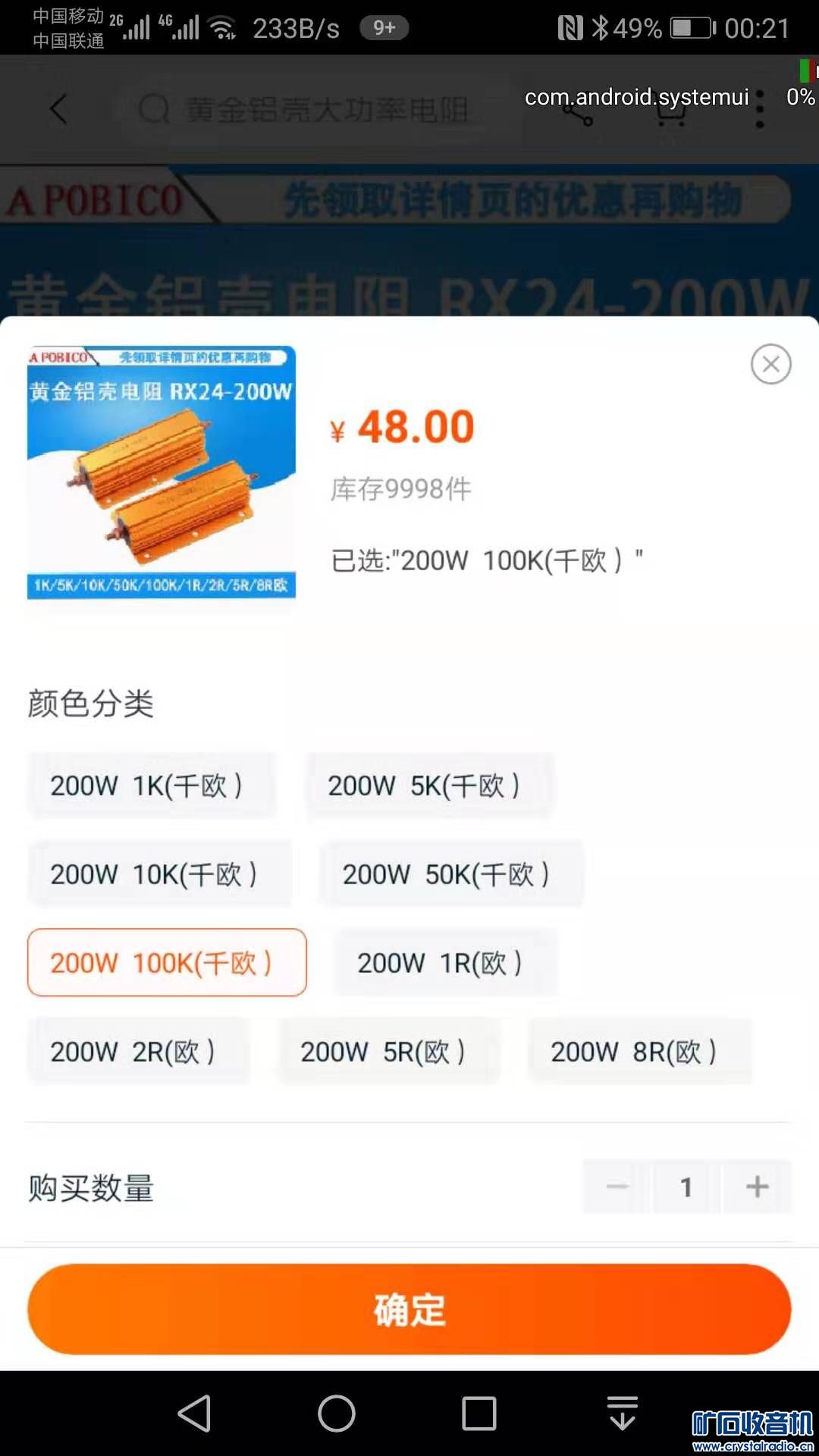Close the product options sheet
This screenshot has width=819, height=1456.
coord(770,364)
